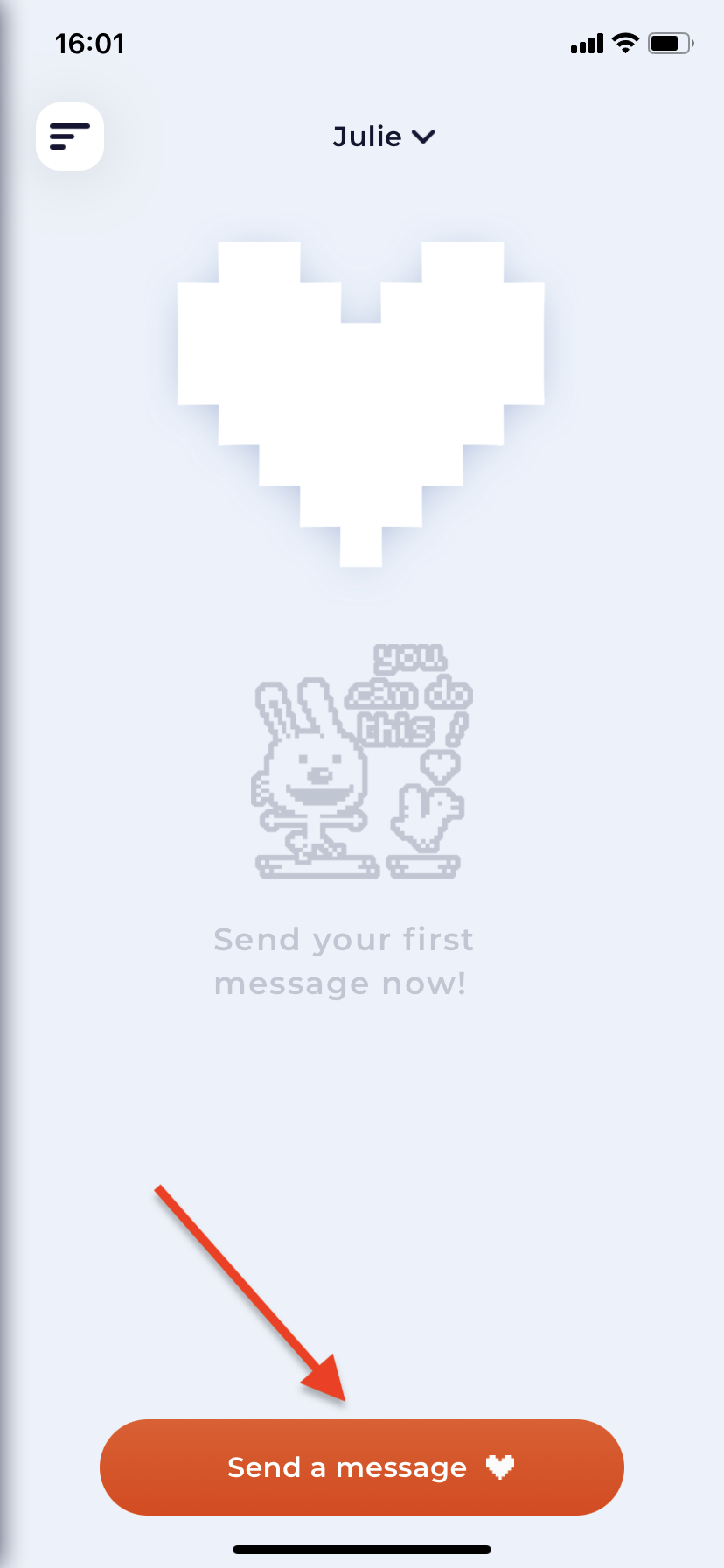724x1568 pixels.
Task: Tap the Send a message button
Action: [362, 1467]
